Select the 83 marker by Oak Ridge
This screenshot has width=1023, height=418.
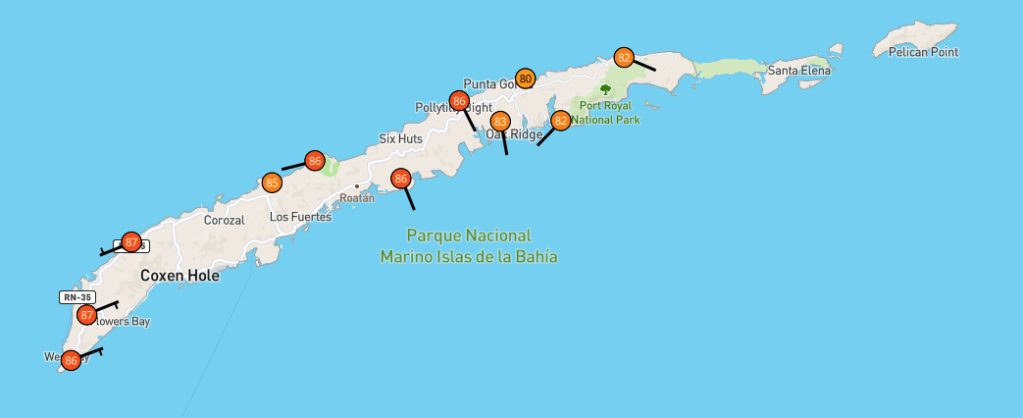pyautogui.click(x=501, y=122)
